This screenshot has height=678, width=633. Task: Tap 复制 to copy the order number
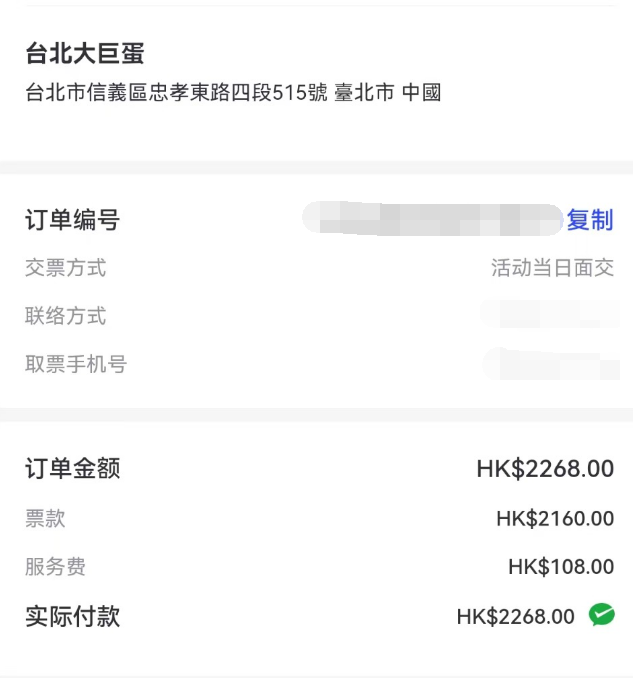[x=589, y=220]
